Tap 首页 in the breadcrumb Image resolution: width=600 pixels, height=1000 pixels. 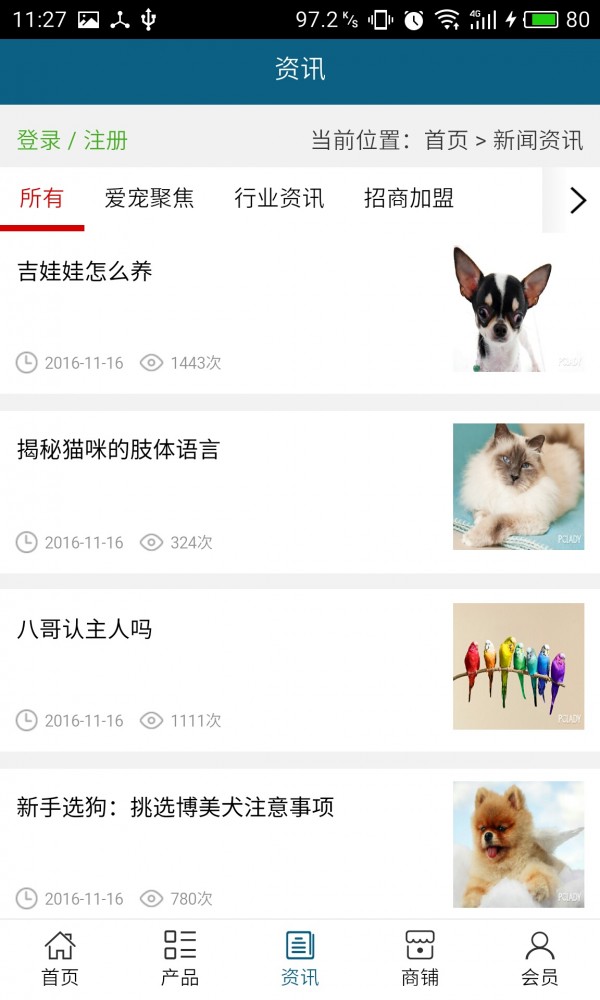coord(446,140)
